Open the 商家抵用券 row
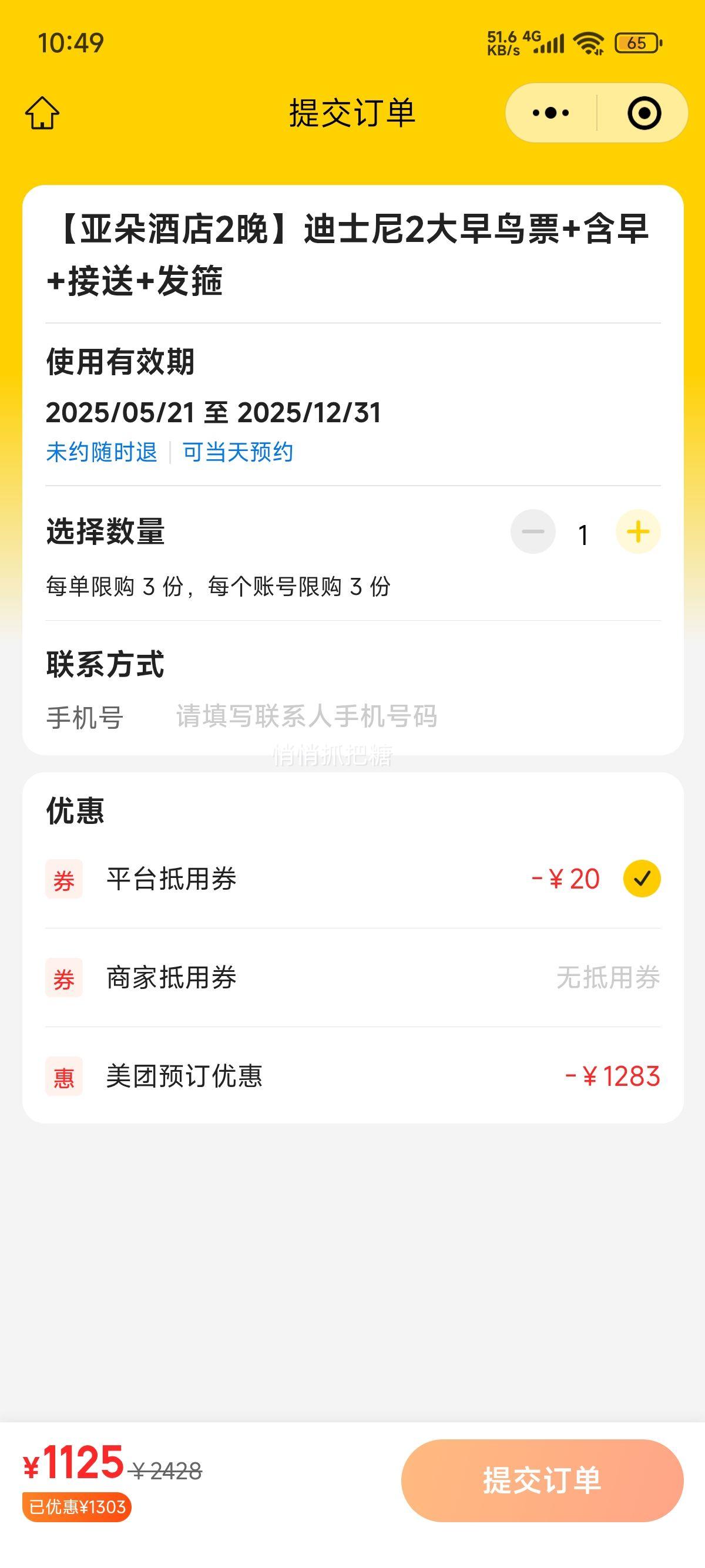Viewport: 705px width, 1568px height. click(353, 978)
